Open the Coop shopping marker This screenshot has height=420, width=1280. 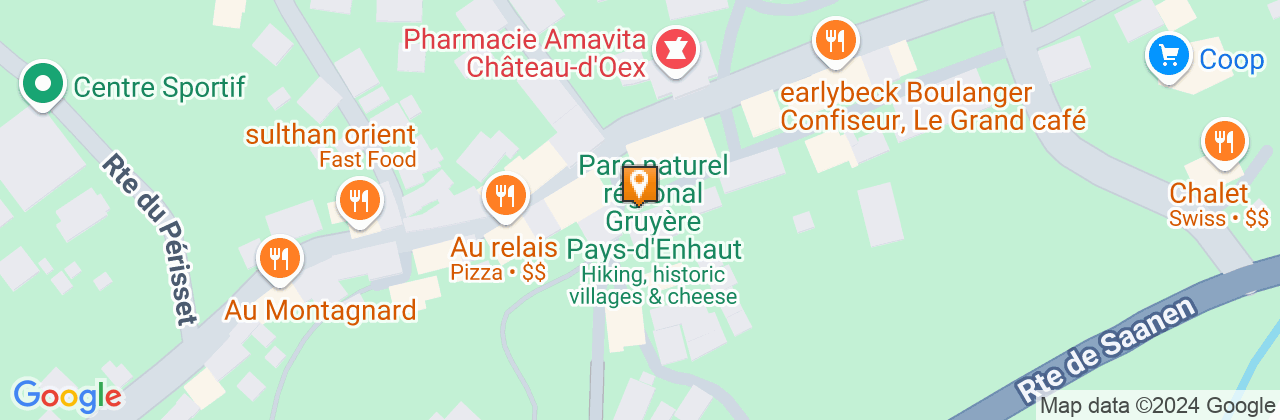[x=1167, y=55]
